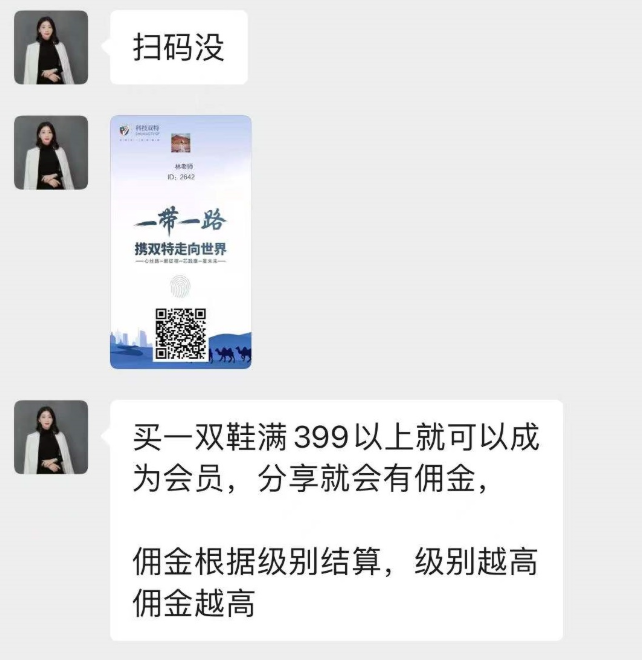
Task: Tap the avatar next to the poster image
Action: (51, 153)
